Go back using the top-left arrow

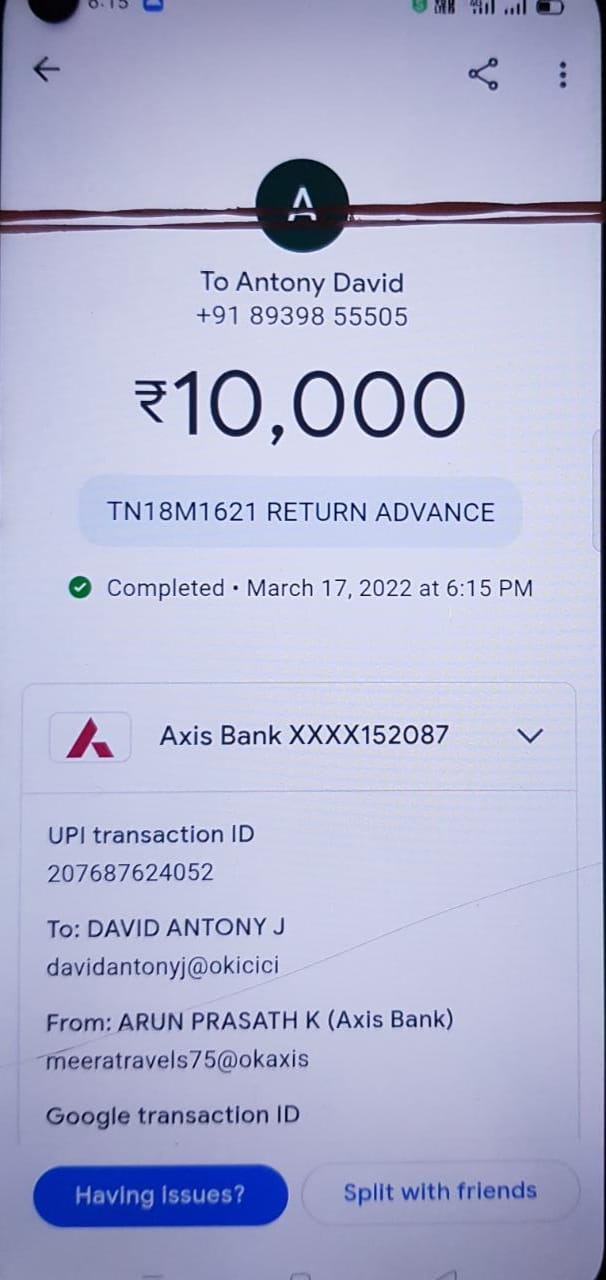pos(46,69)
